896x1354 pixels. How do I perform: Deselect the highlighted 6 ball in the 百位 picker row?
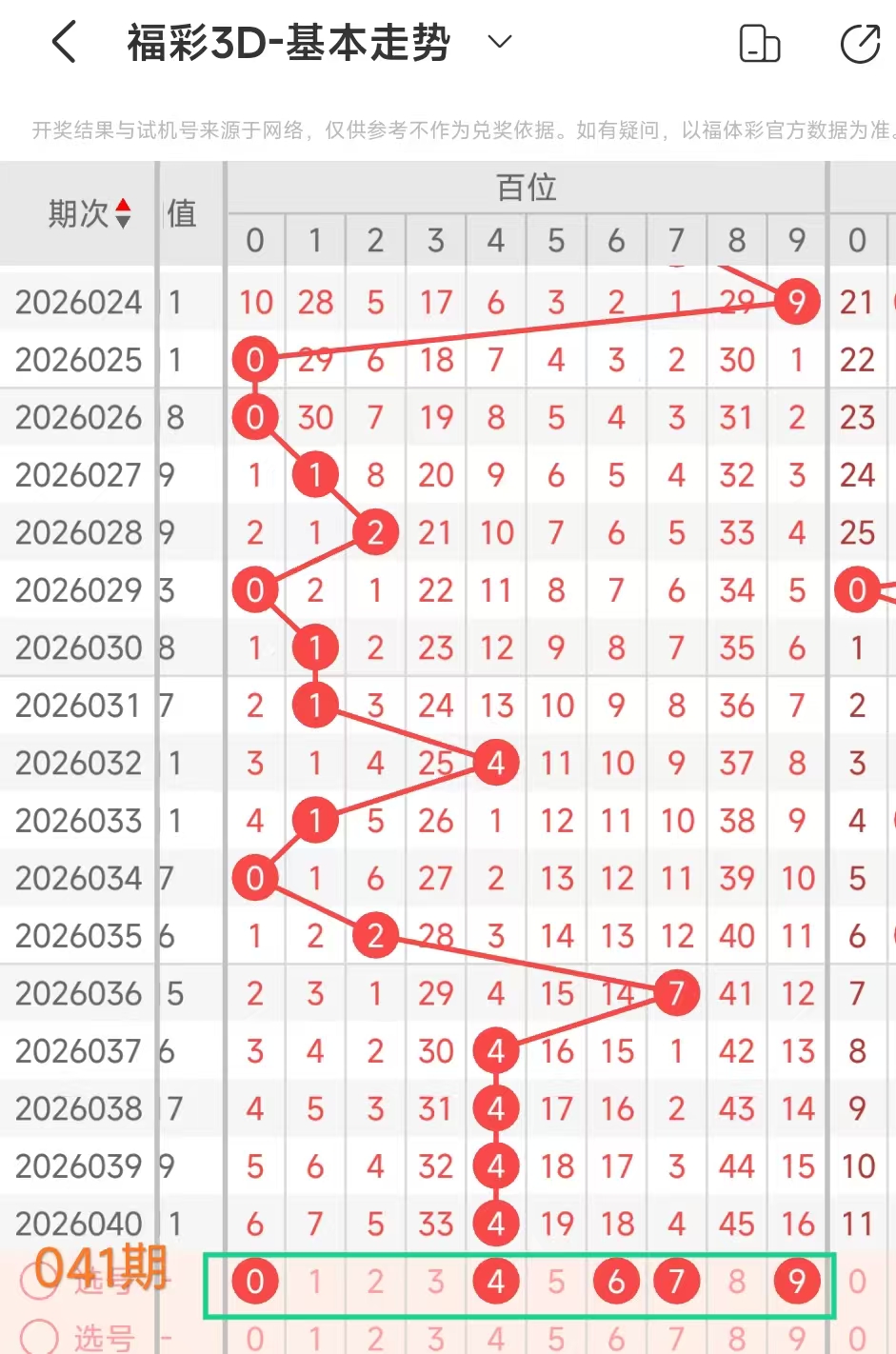point(616,1282)
